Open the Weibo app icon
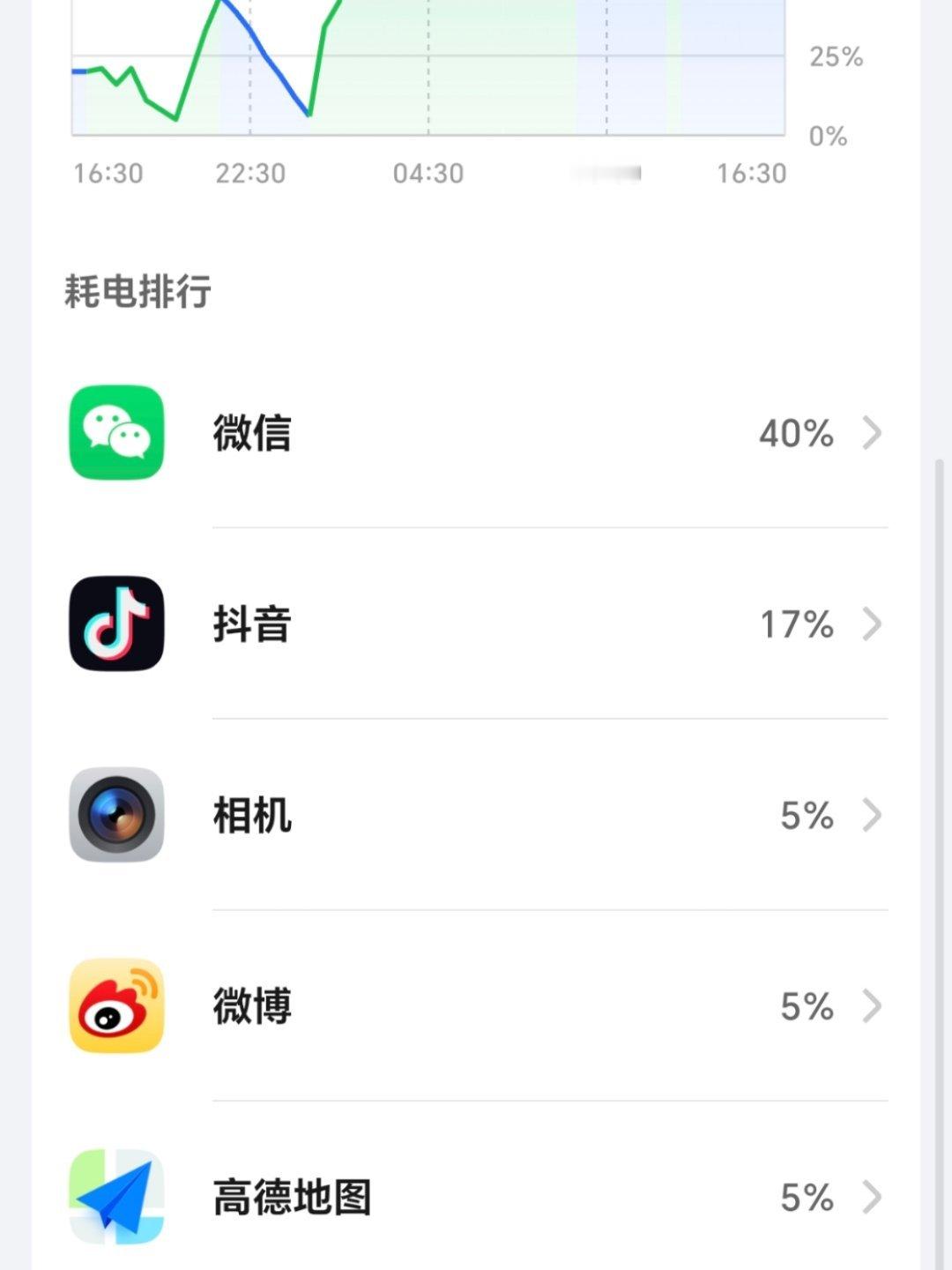Image resolution: width=952 pixels, height=1270 pixels. (x=116, y=1005)
